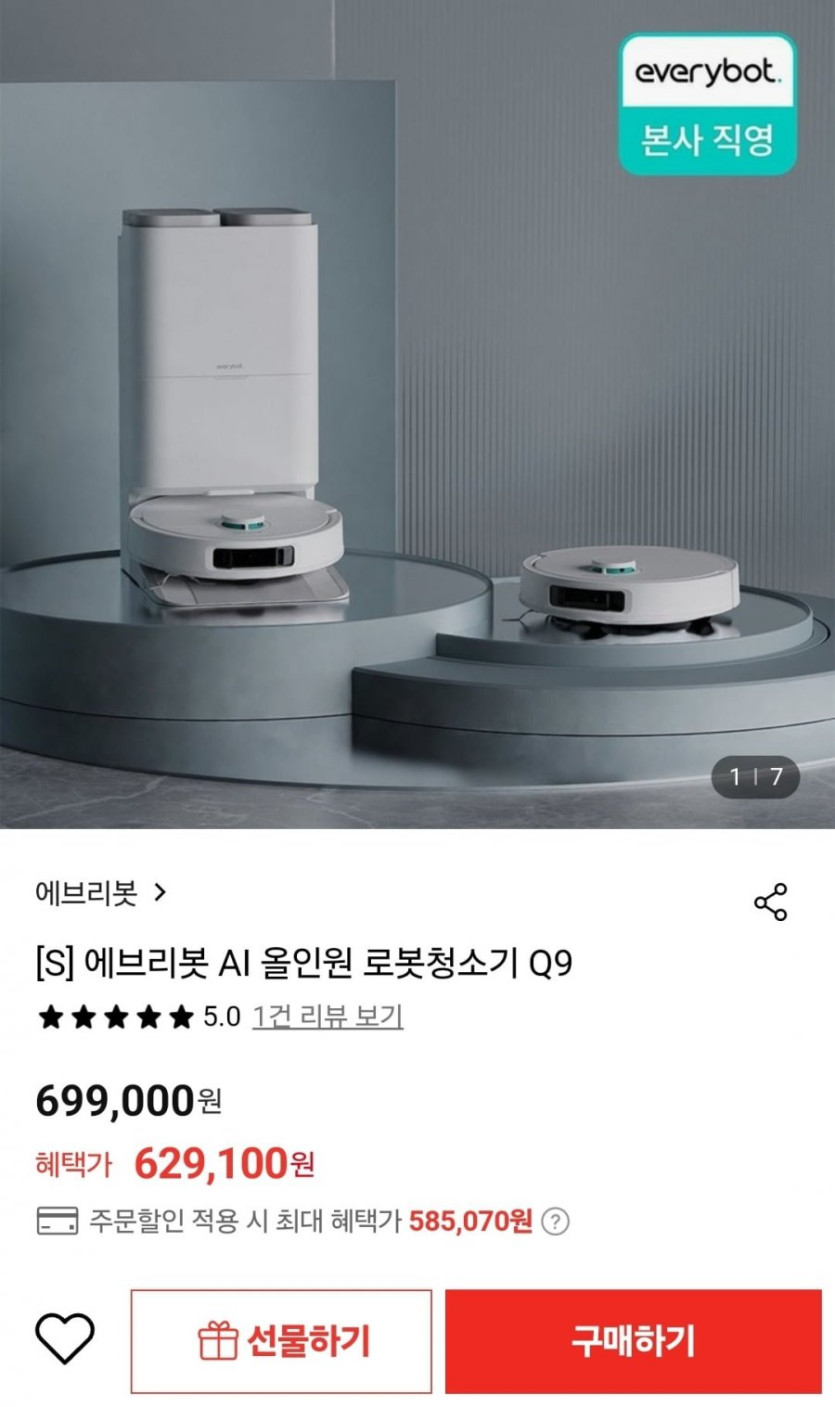Open the 최대 혜택가 help question mark
The image size is (835, 1407).
(x=555, y=1221)
